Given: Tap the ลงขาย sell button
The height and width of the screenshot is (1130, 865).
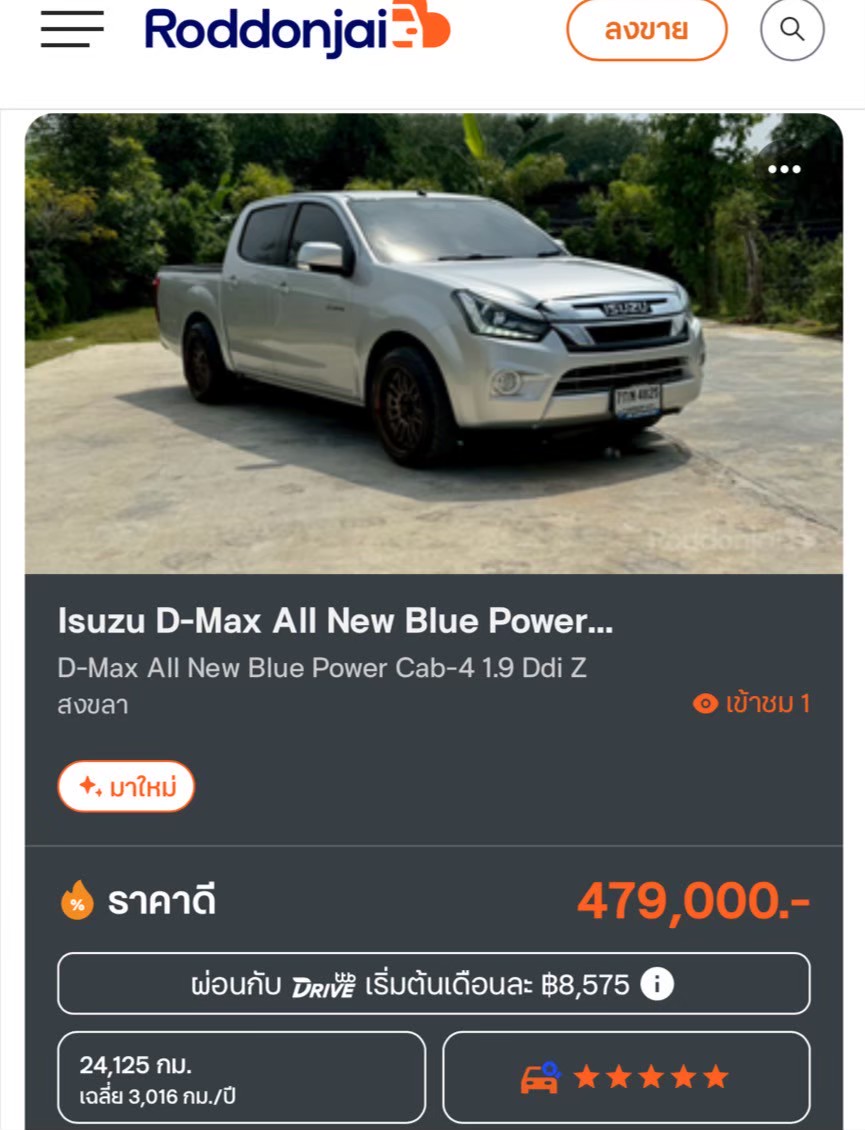Looking at the screenshot, I should click(646, 30).
